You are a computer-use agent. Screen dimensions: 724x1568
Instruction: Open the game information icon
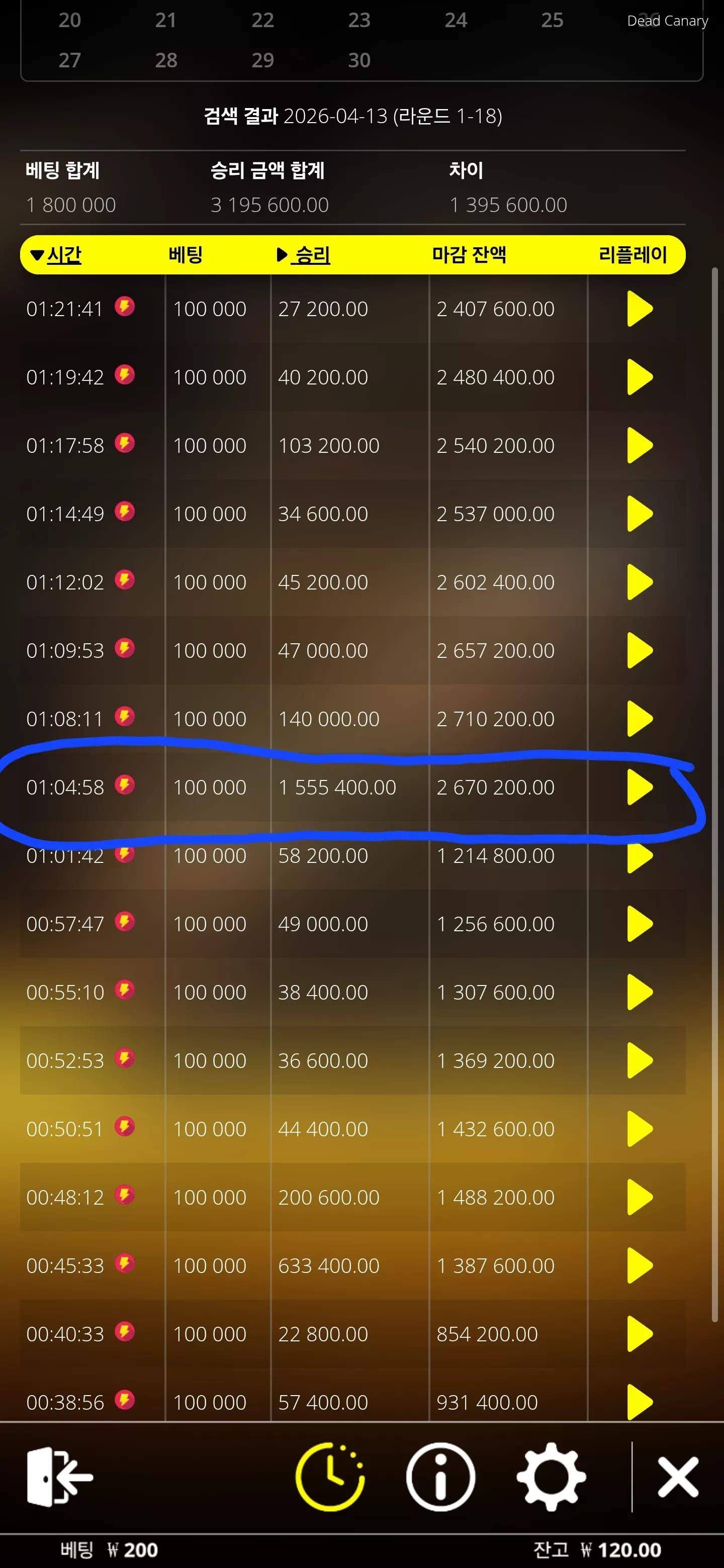440,1477
